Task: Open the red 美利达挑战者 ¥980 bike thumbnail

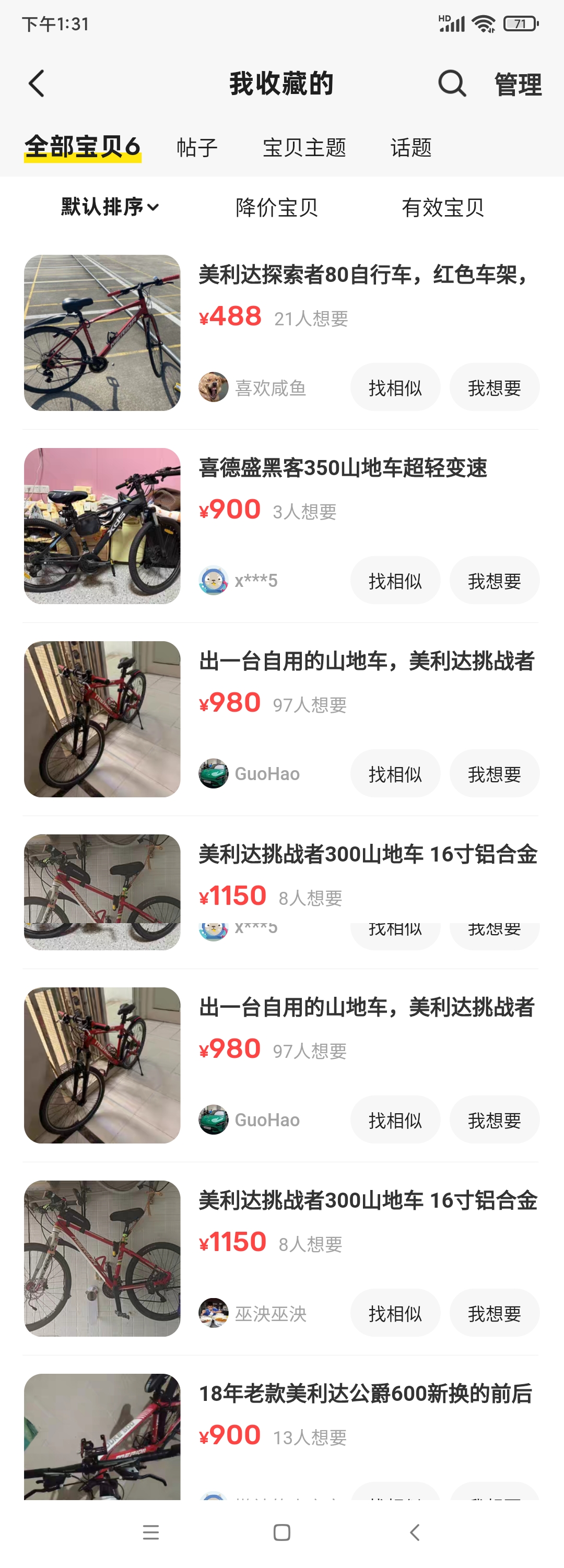Action: point(102,717)
